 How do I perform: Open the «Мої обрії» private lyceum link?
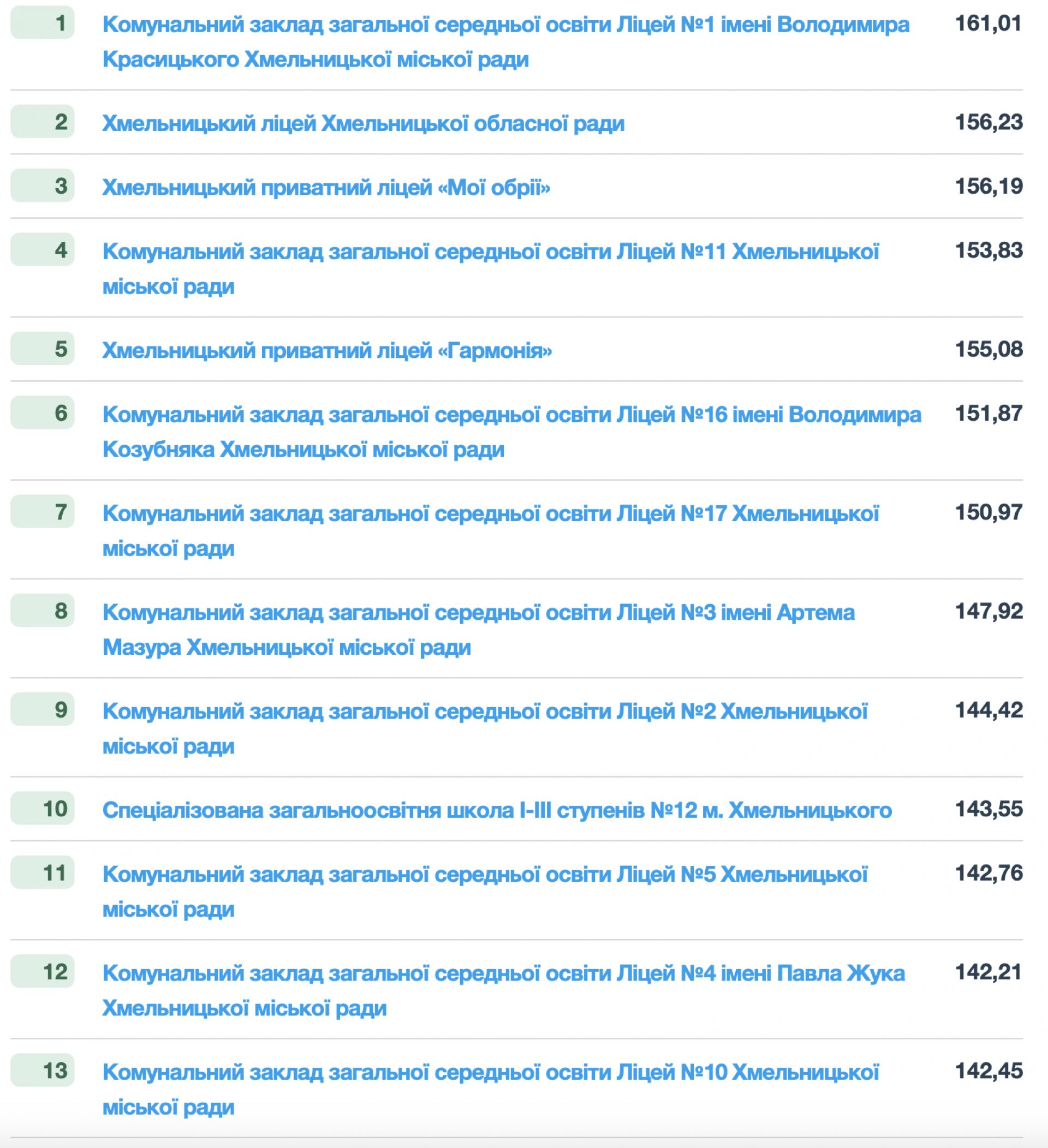(326, 187)
